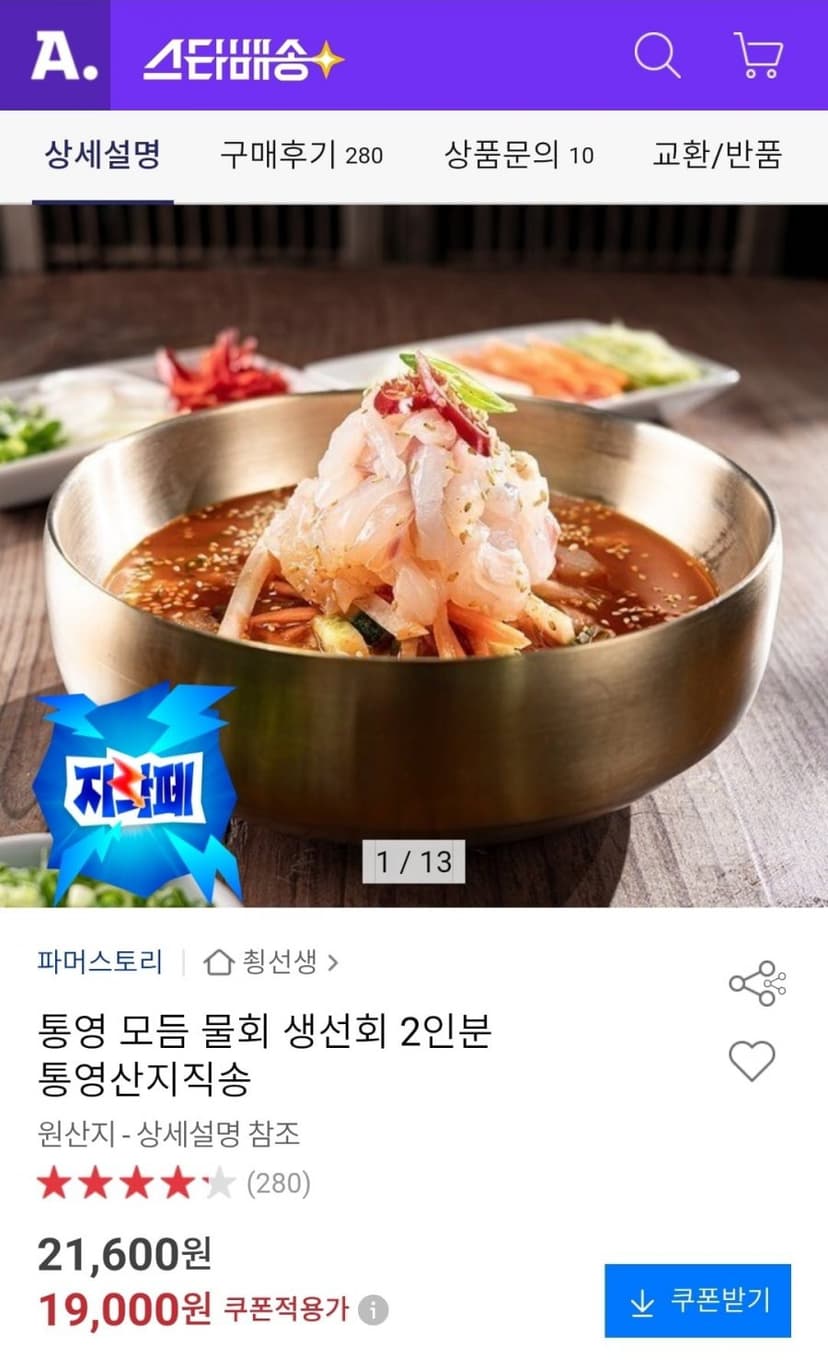Open the search magnifier icon
Image resolution: width=828 pixels, height=1360 pixels.
point(657,55)
